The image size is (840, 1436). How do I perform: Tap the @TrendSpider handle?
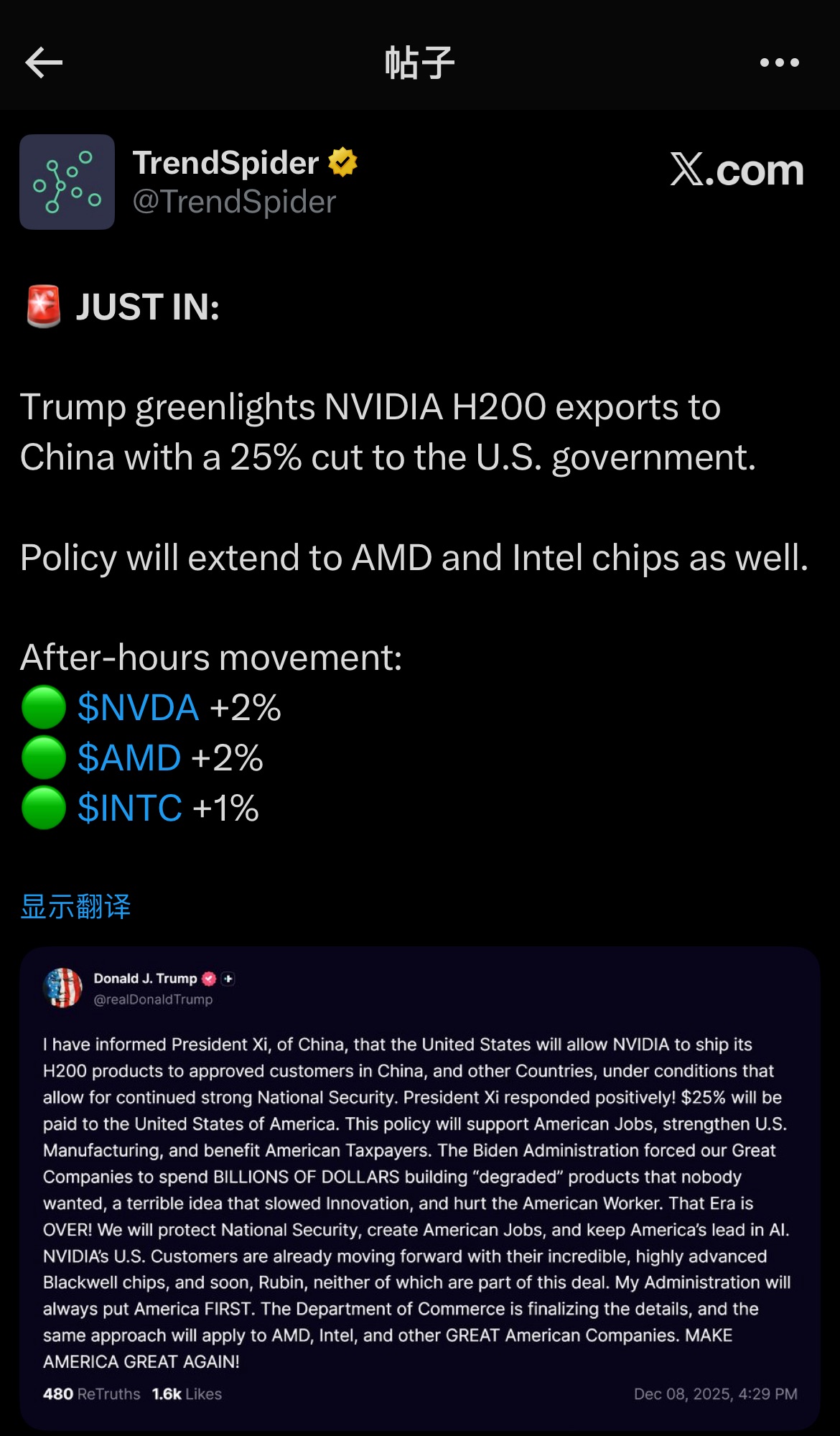(234, 202)
